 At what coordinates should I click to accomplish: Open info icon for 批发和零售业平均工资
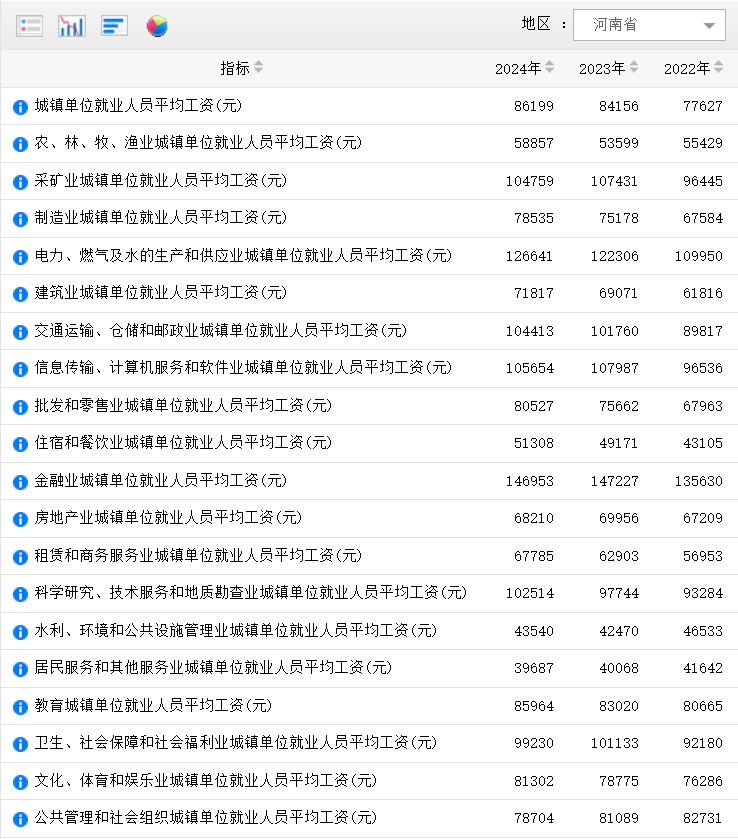click(x=20, y=407)
